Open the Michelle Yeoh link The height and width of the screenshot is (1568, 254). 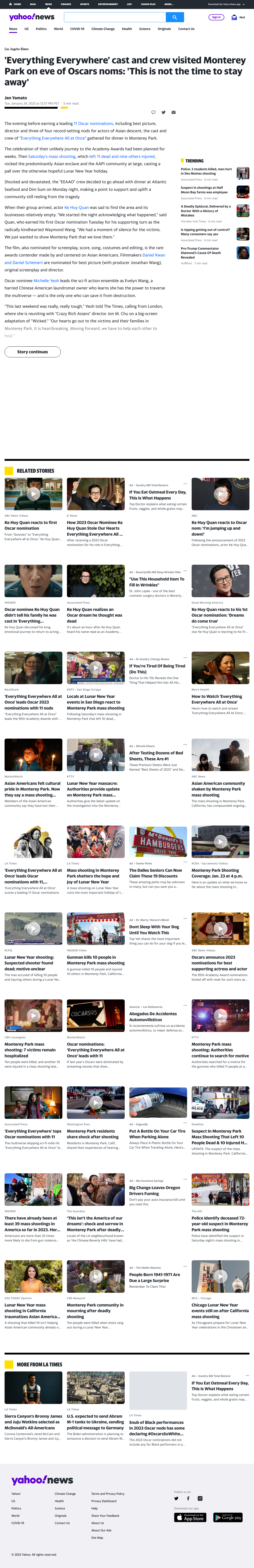46,281
